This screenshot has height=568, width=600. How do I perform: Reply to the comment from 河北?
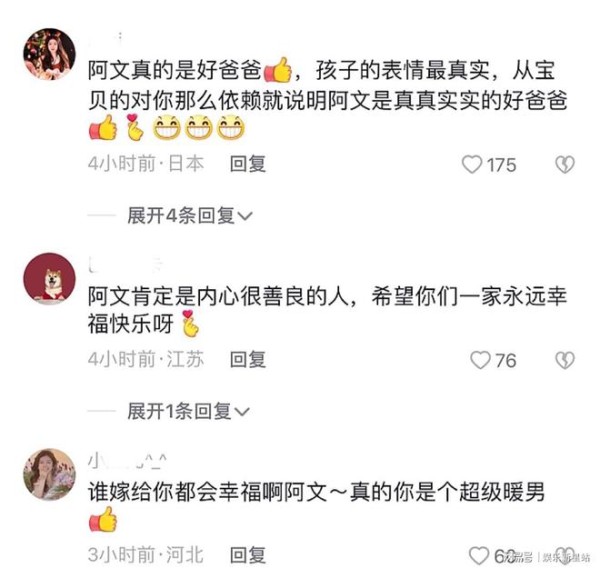[248, 554]
